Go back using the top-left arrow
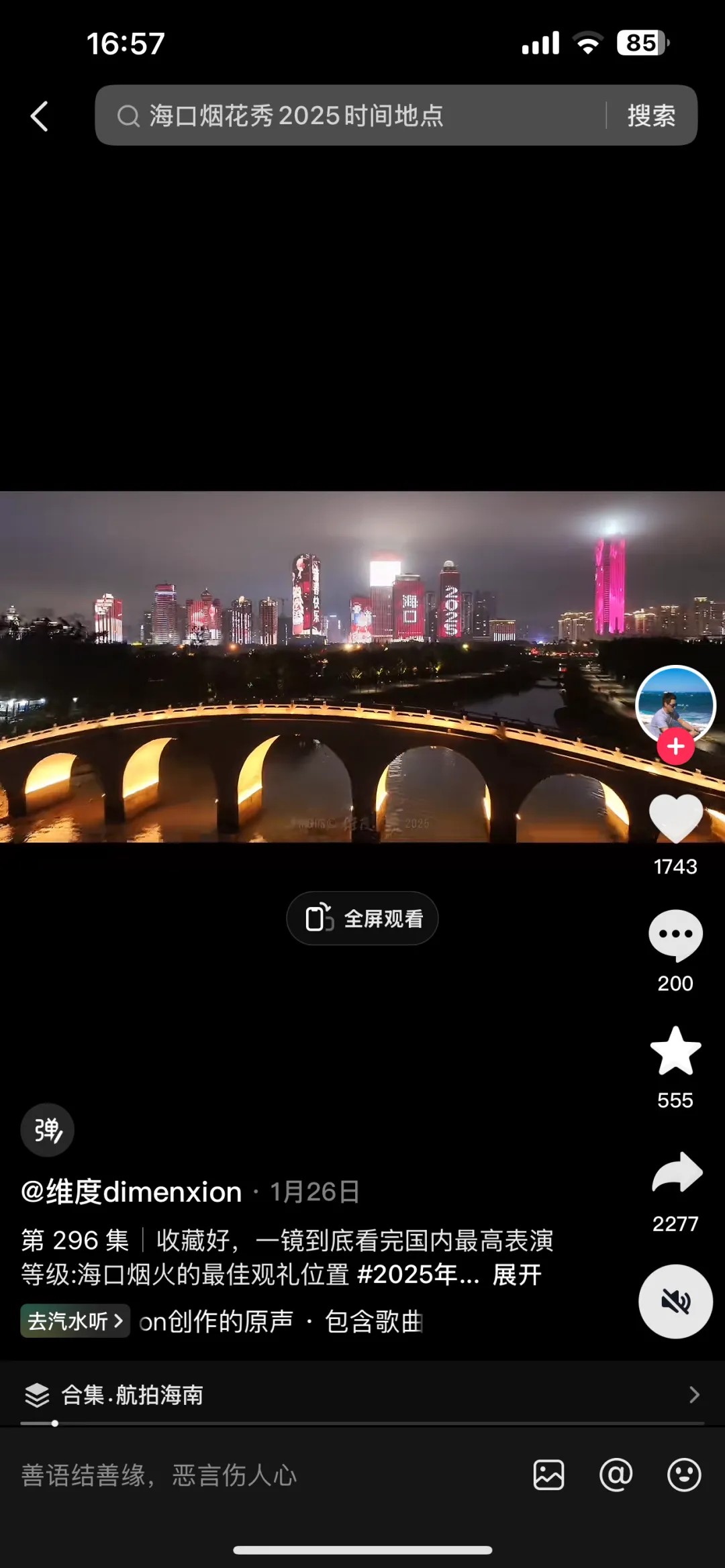 40,116
